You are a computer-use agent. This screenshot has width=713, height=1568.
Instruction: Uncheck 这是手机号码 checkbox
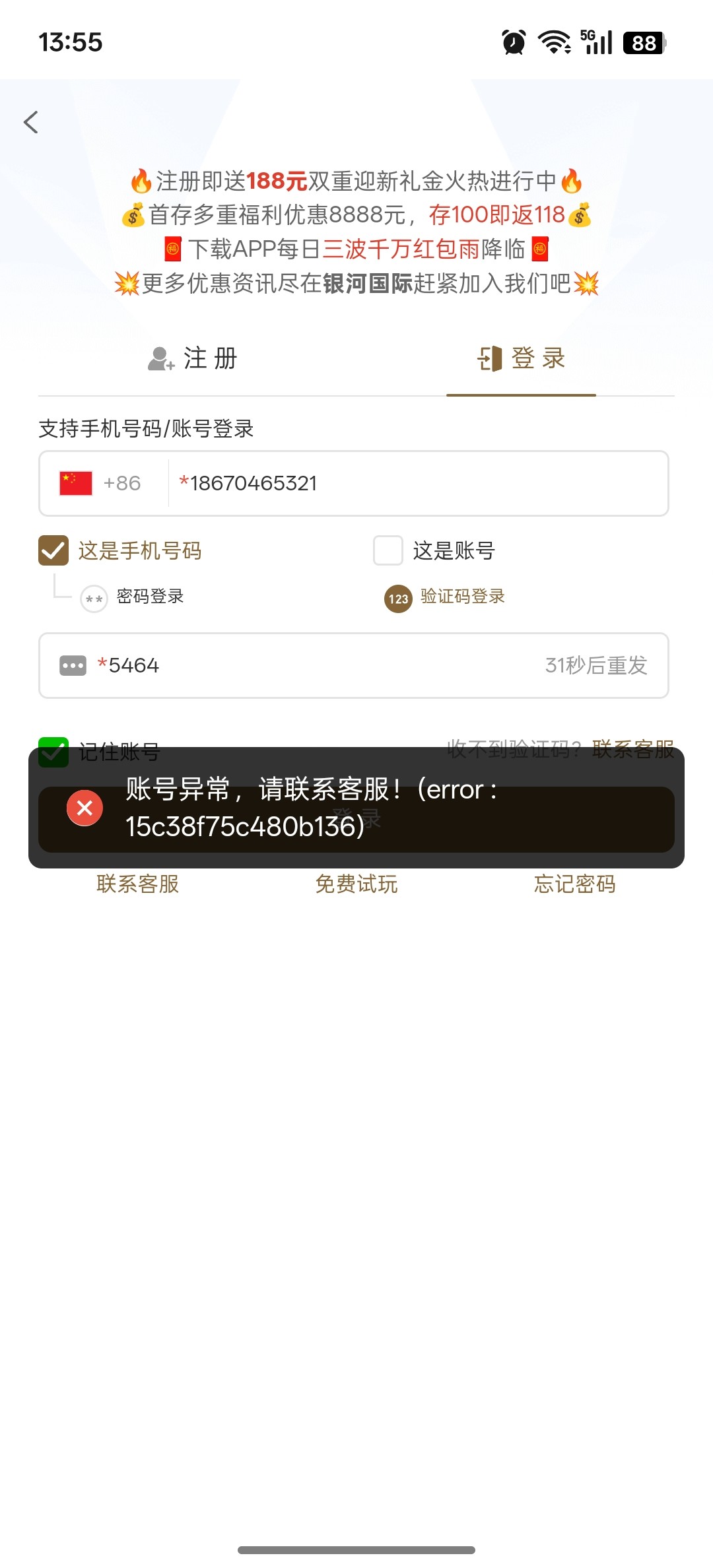(x=53, y=550)
